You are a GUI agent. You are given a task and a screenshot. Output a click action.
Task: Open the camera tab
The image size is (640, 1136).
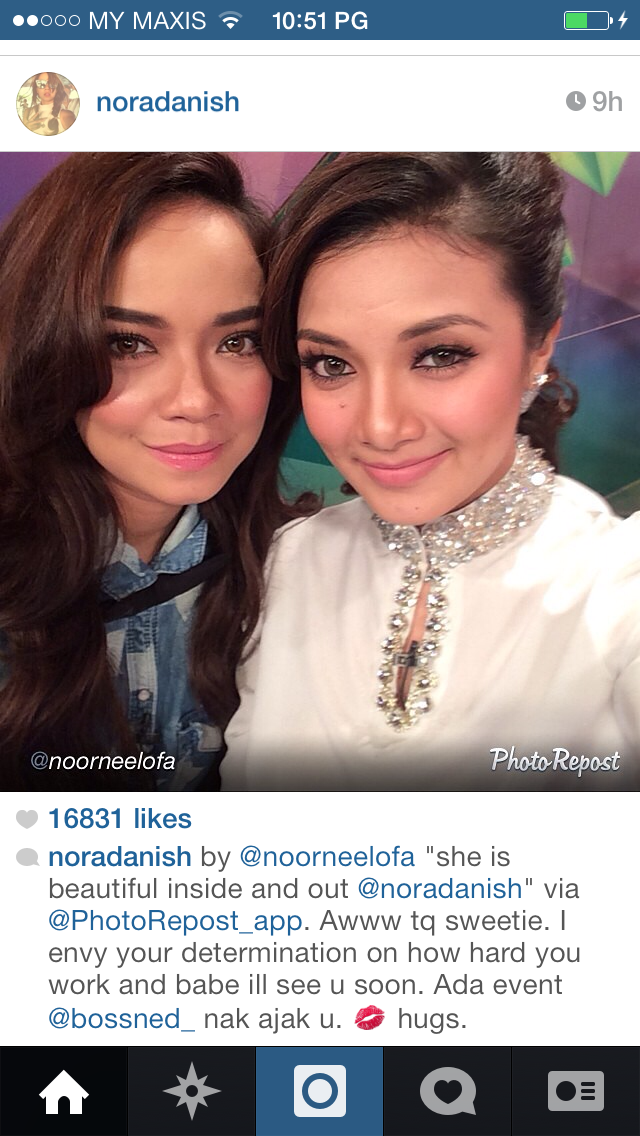pos(320,1091)
